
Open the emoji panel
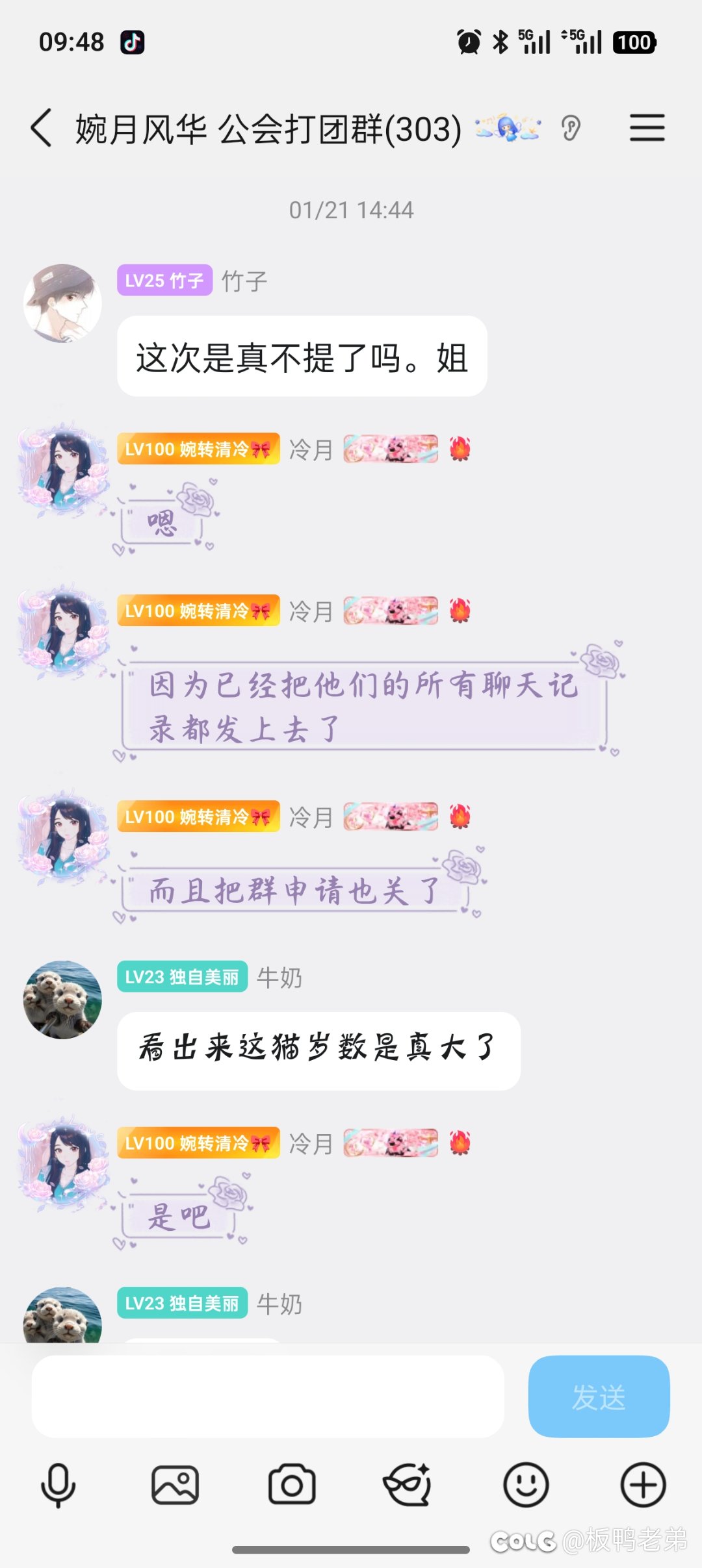coord(526,1485)
